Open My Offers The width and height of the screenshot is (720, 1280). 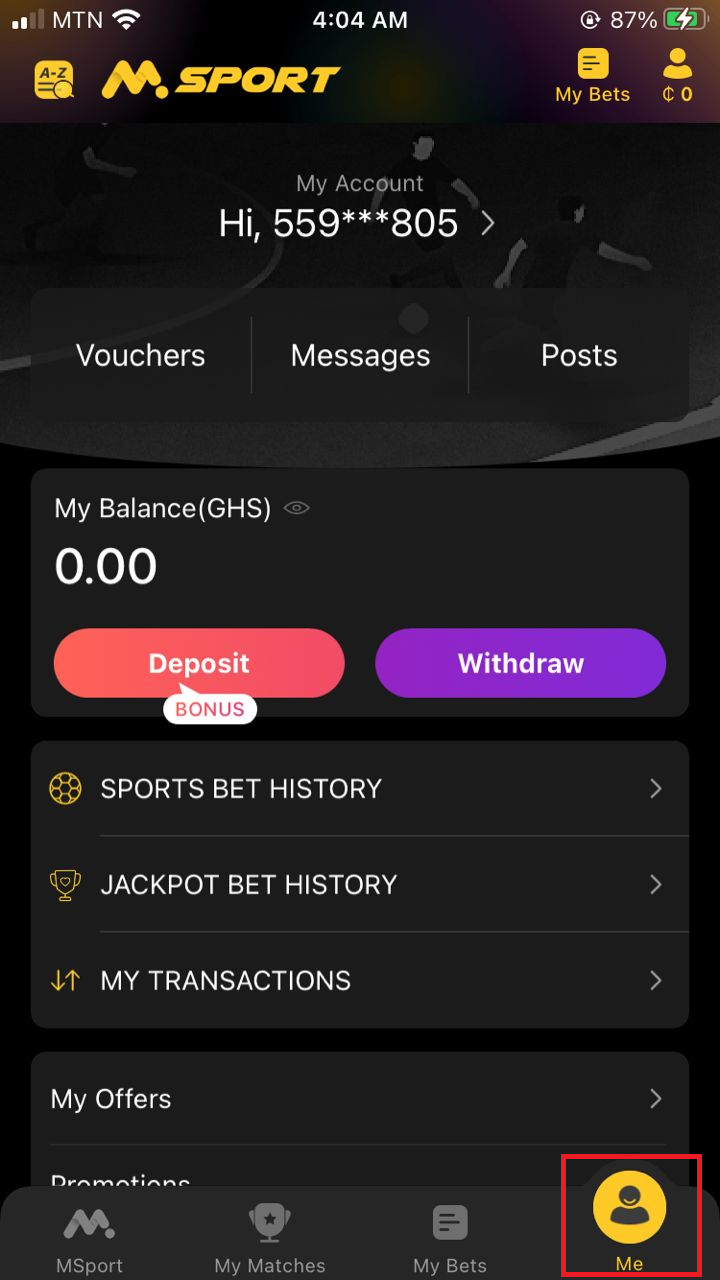[360, 1098]
